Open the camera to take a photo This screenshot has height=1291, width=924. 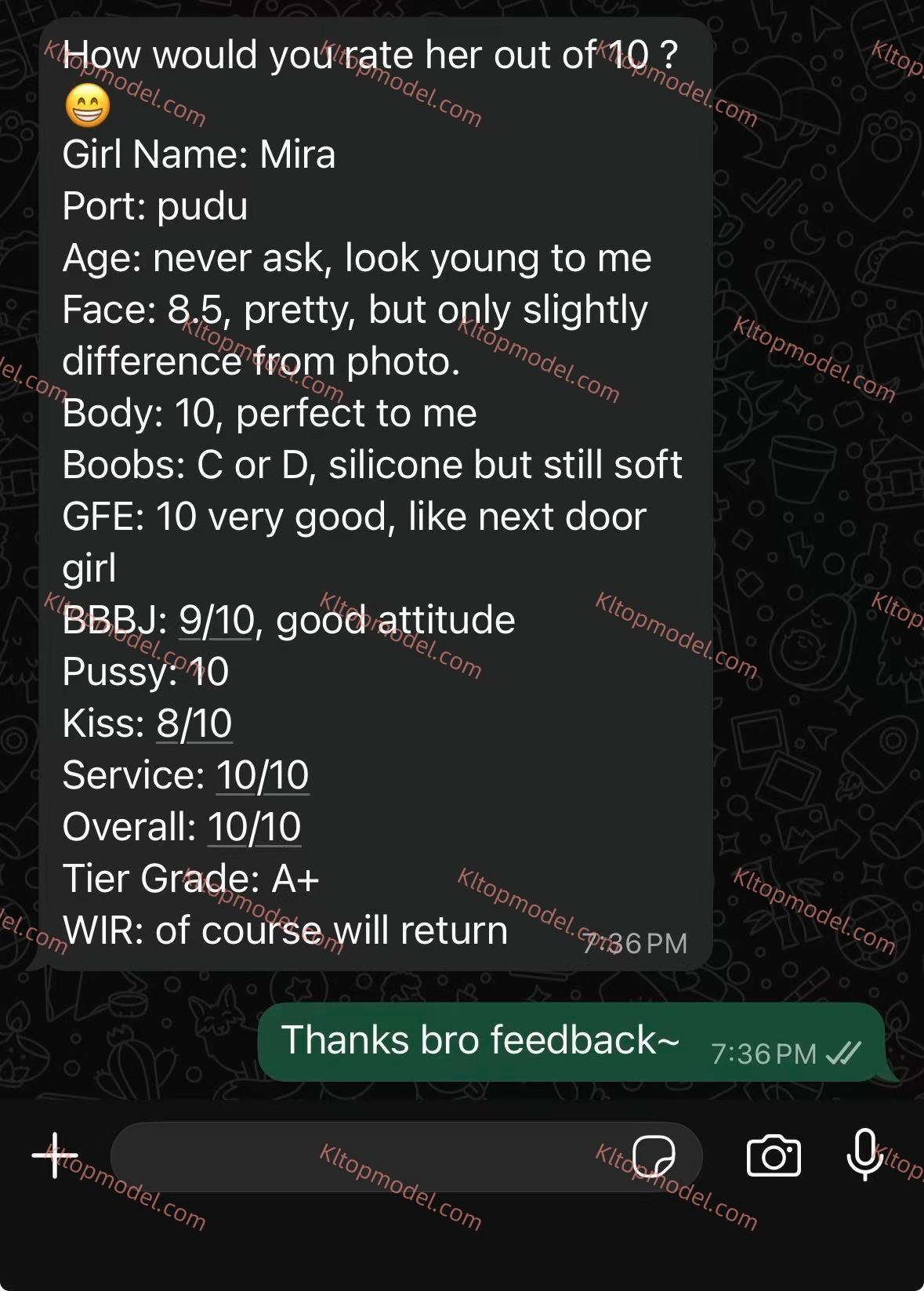pos(774,1156)
